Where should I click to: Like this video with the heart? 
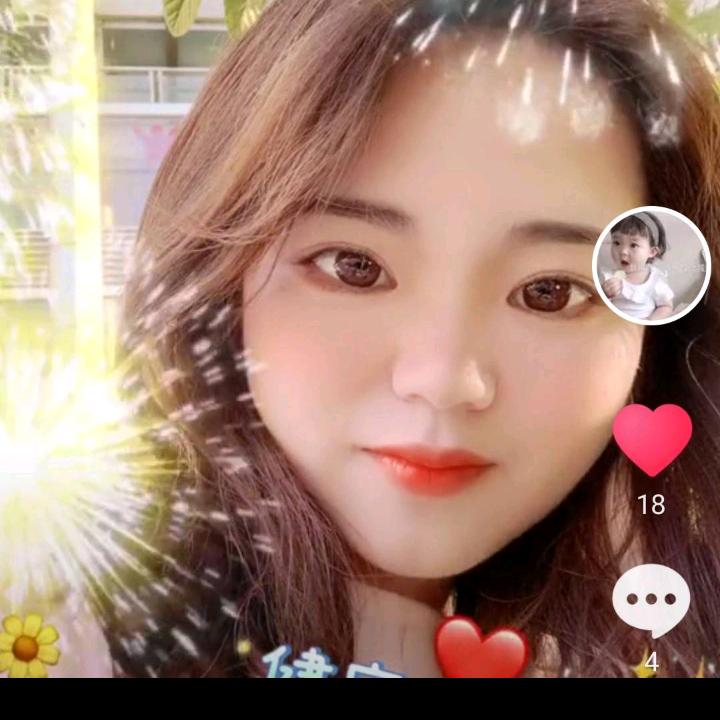pos(652,438)
